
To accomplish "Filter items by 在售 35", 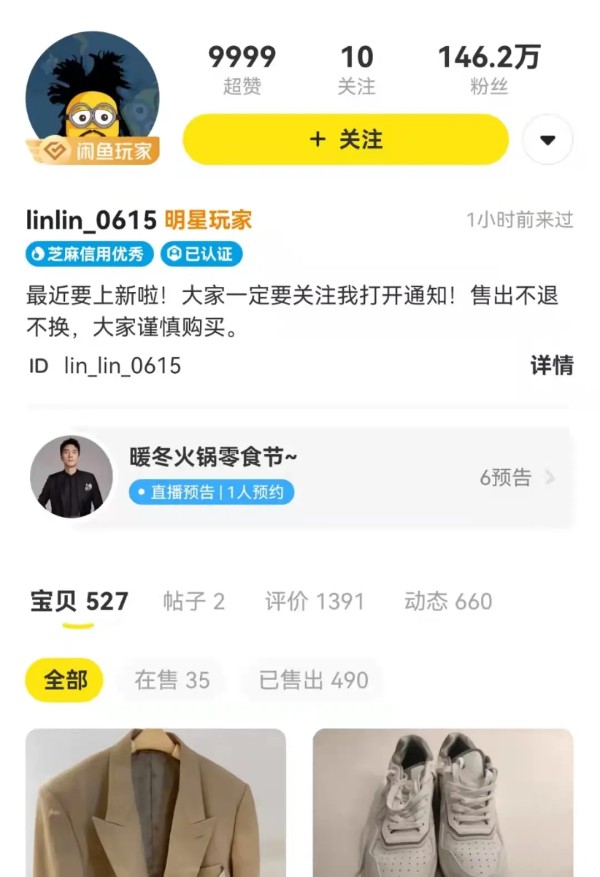I will 172,681.
